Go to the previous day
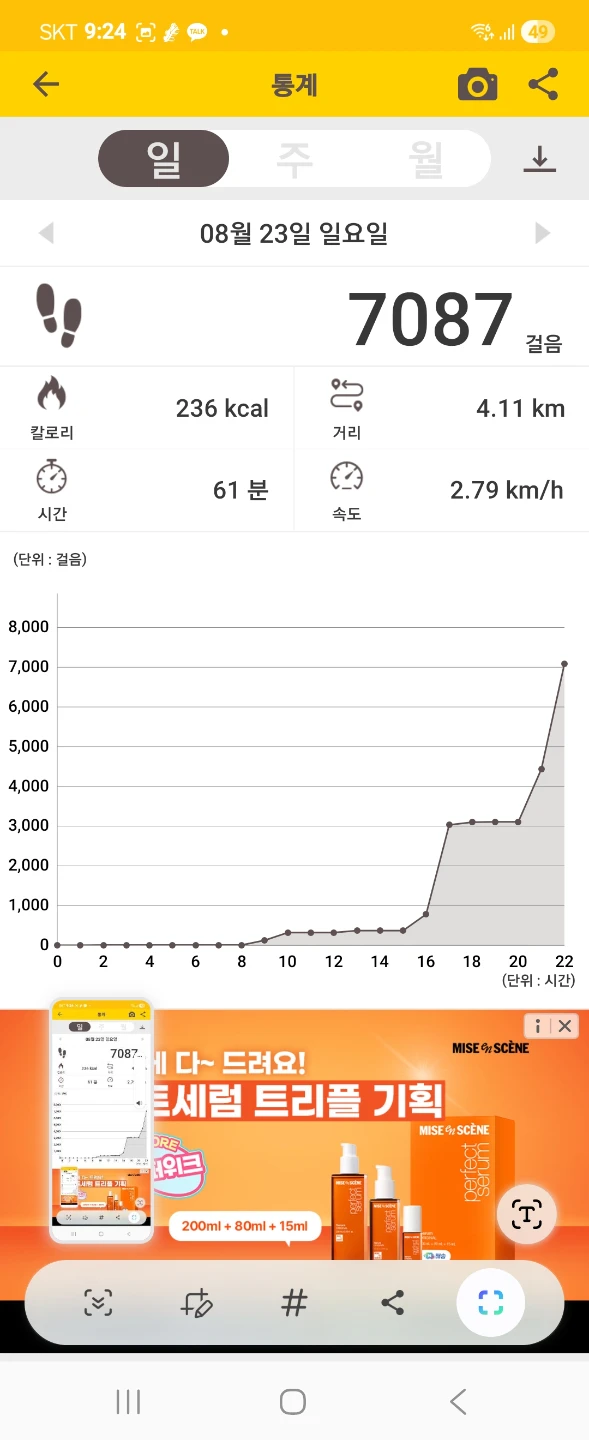Viewport: 589px width, 1440px height. (x=46, y=233)
